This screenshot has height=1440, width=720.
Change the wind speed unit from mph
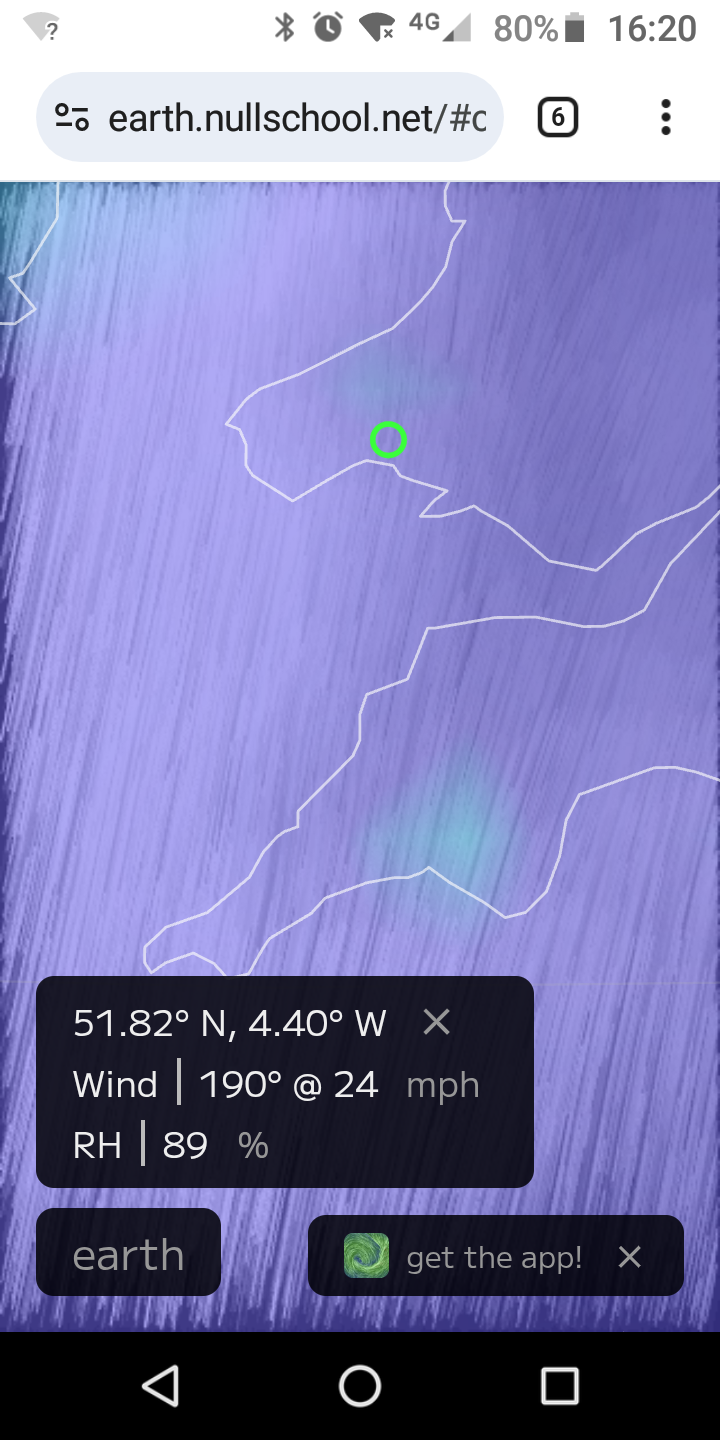443,1085
